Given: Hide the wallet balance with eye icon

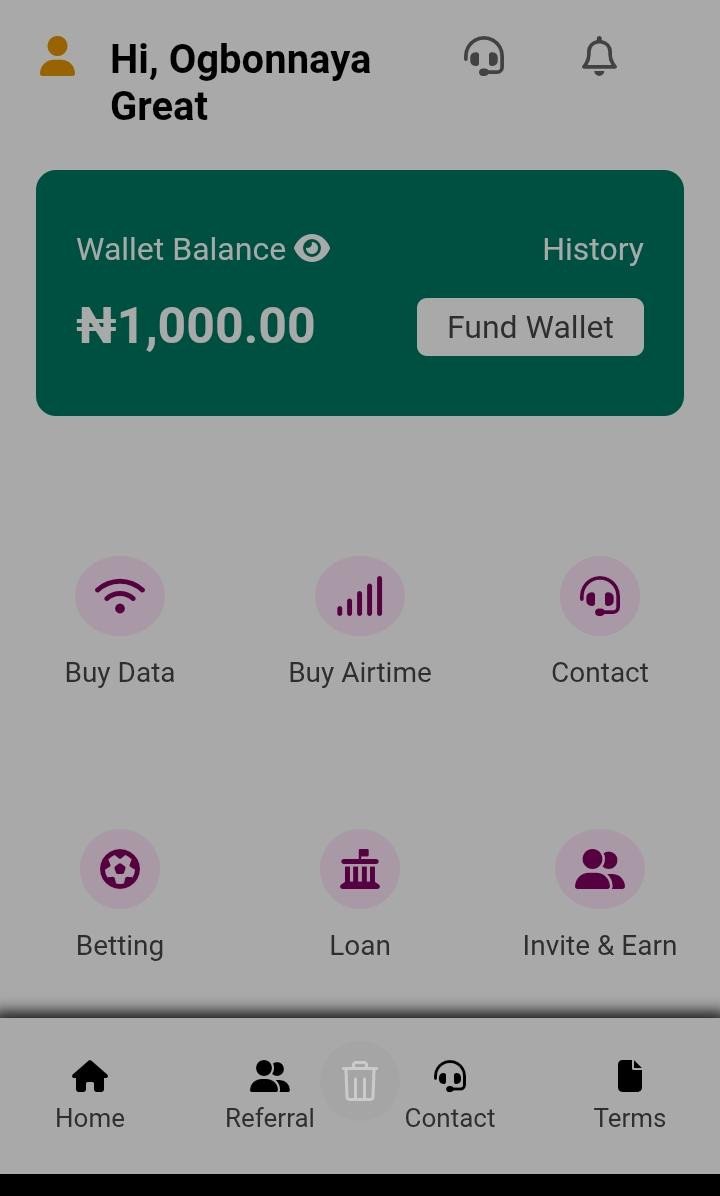Looking at the screenshot, I should [x=312, y=248].
